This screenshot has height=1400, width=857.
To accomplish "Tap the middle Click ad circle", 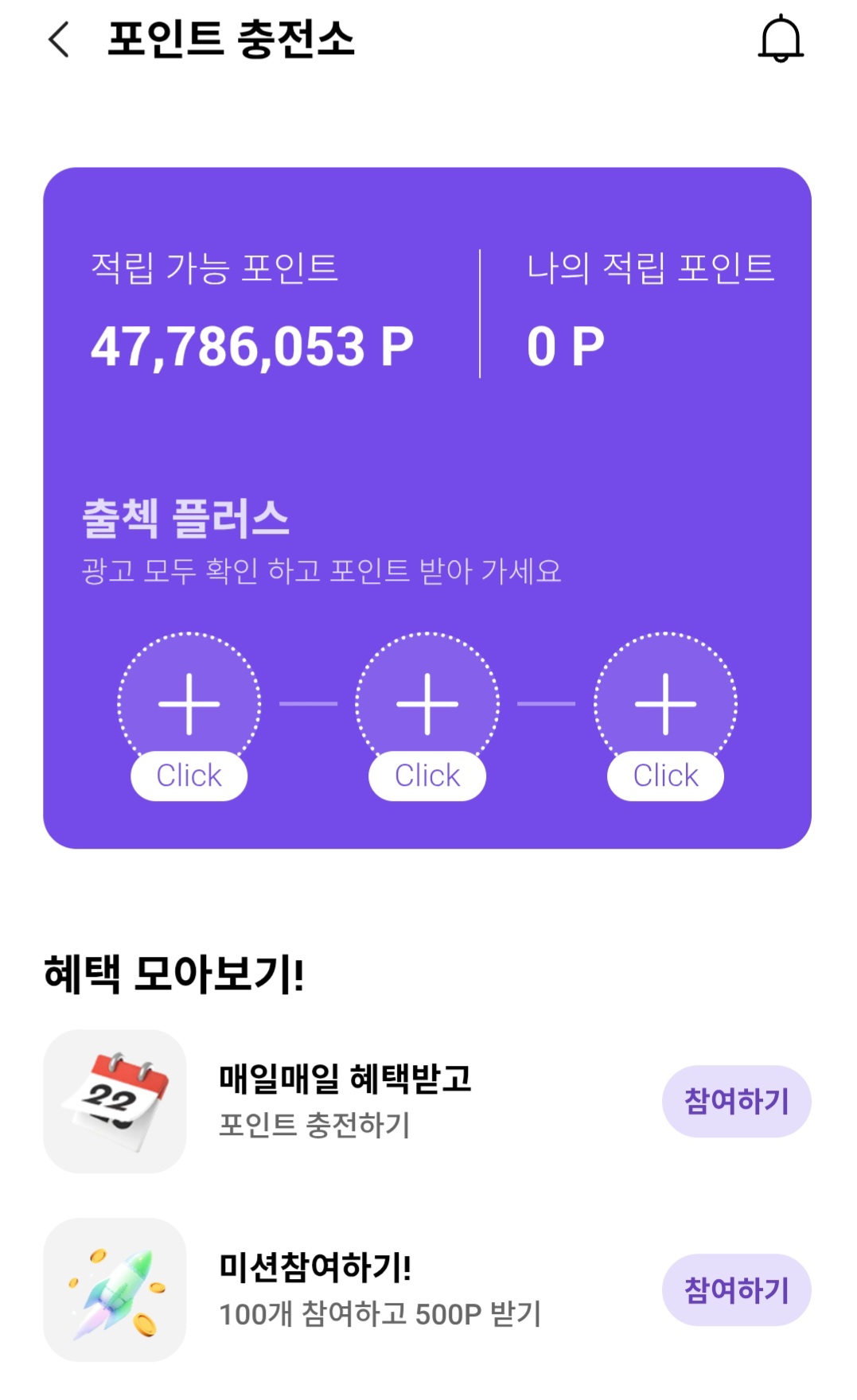I will (427, 706).
